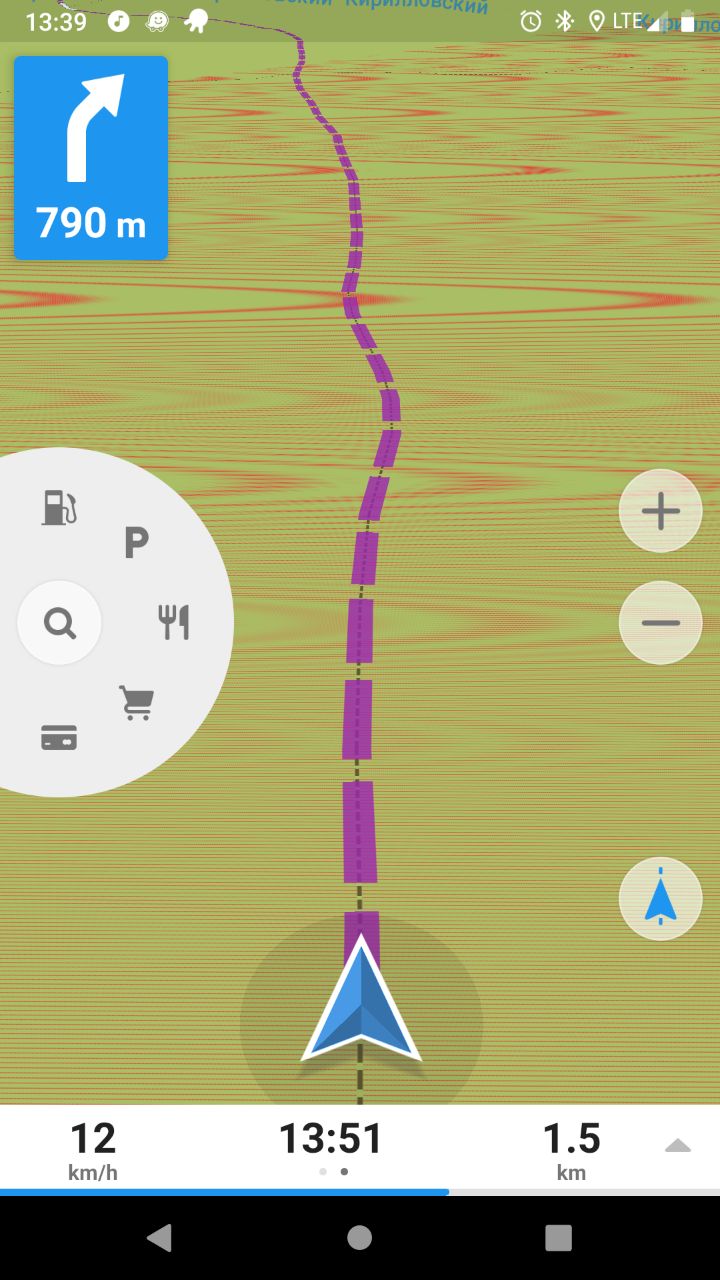The image size is (720, 1280).
Task: Search for shops via the cart icon
Action: click(x=137, y=702)
